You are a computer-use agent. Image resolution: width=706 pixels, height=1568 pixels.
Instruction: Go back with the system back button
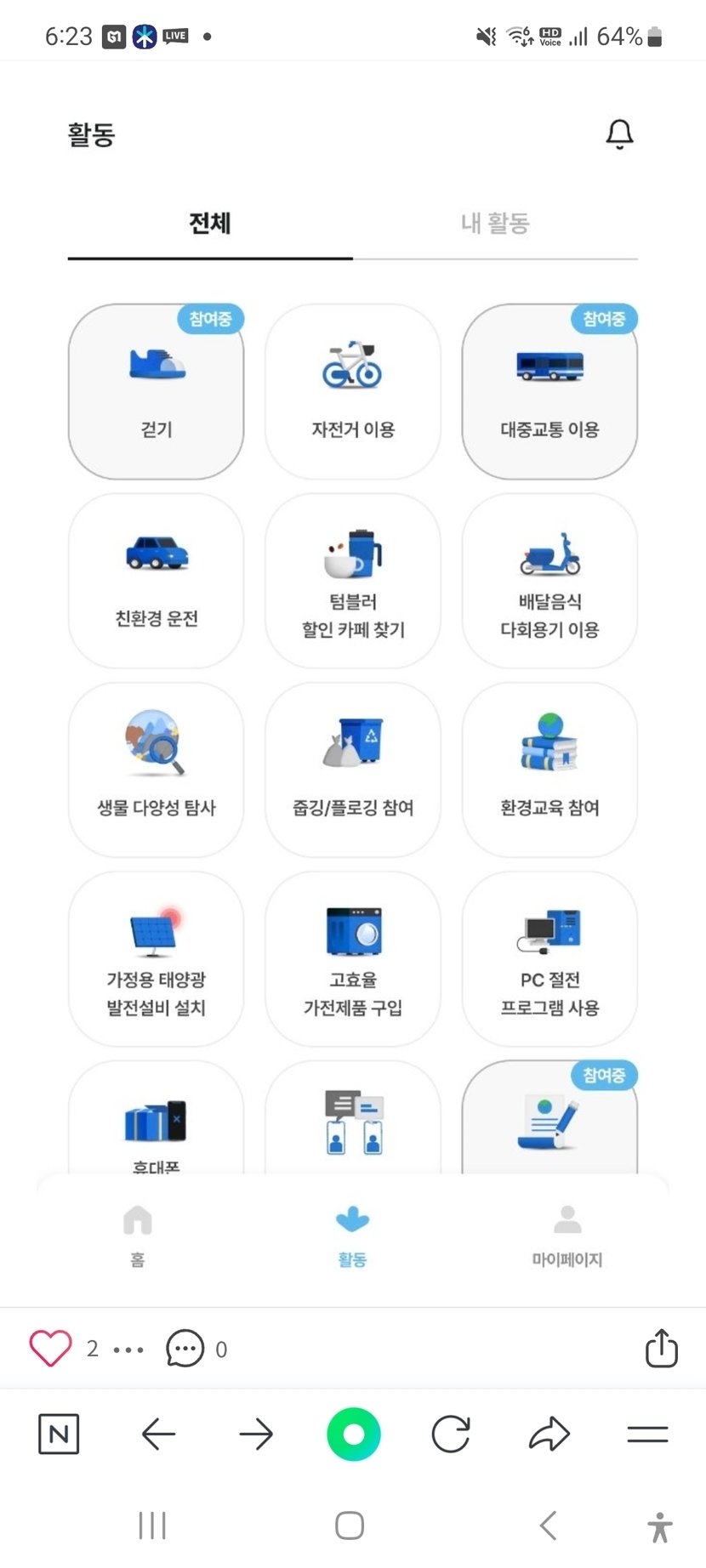[549, 1525]
